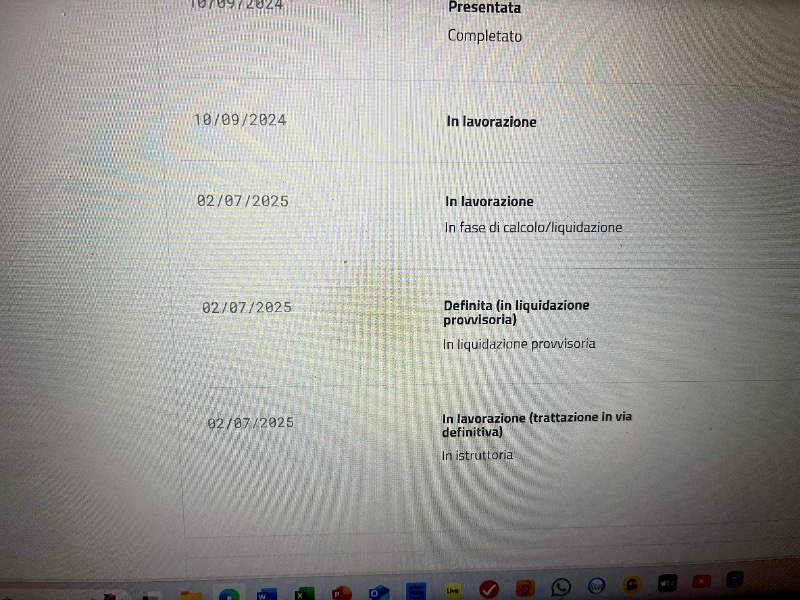This screenshot has height=600, width=800.
Task: Open YouTube from the taskbar
Action: tap(701, 581)
